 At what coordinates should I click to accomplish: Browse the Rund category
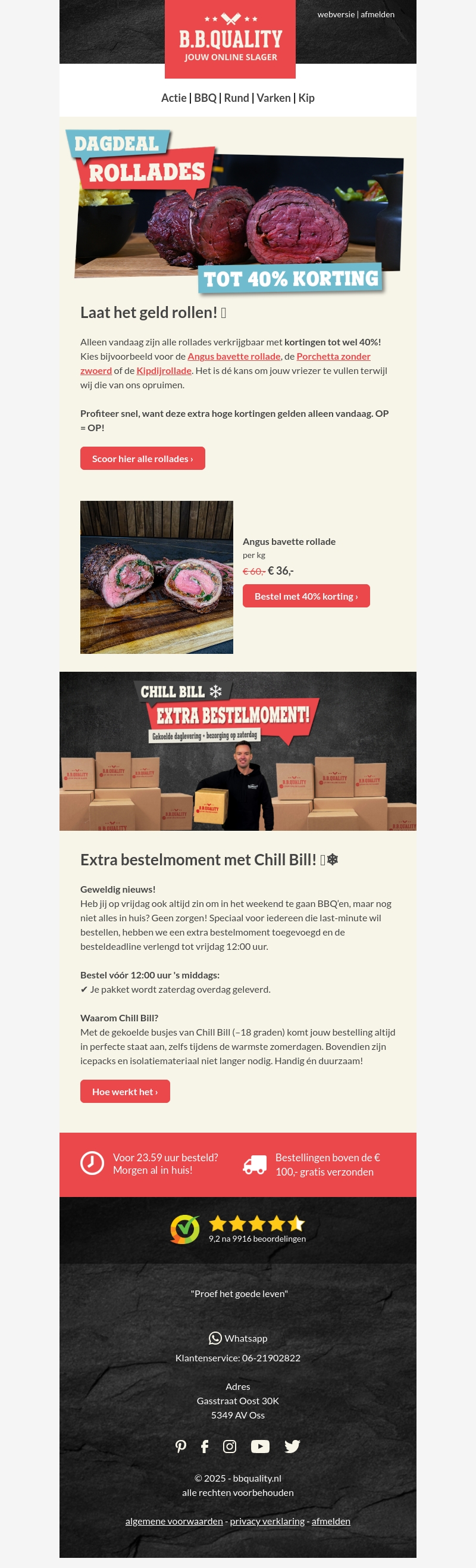coord(236,98)
